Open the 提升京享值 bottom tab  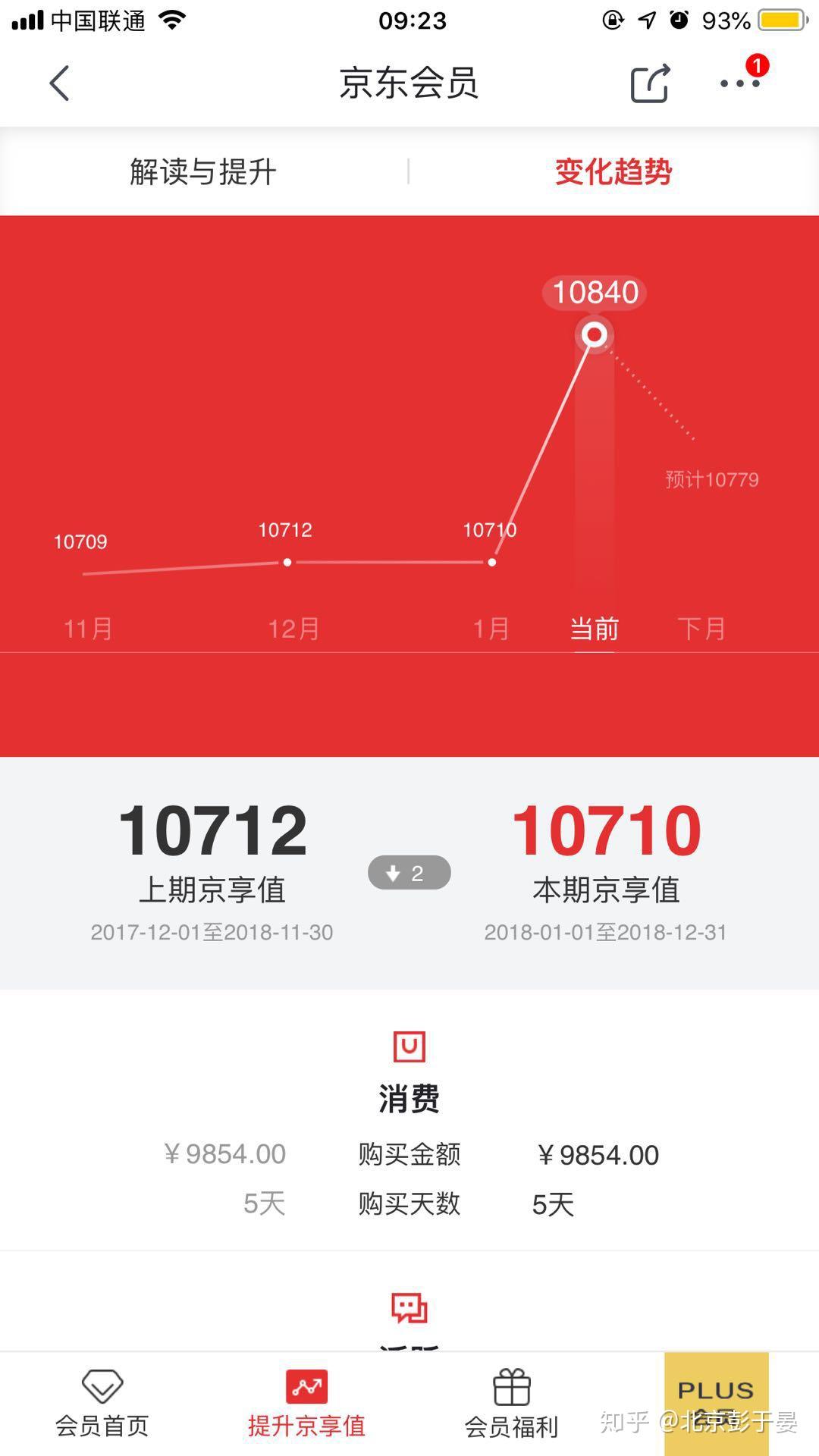[x=307, y=1404]
